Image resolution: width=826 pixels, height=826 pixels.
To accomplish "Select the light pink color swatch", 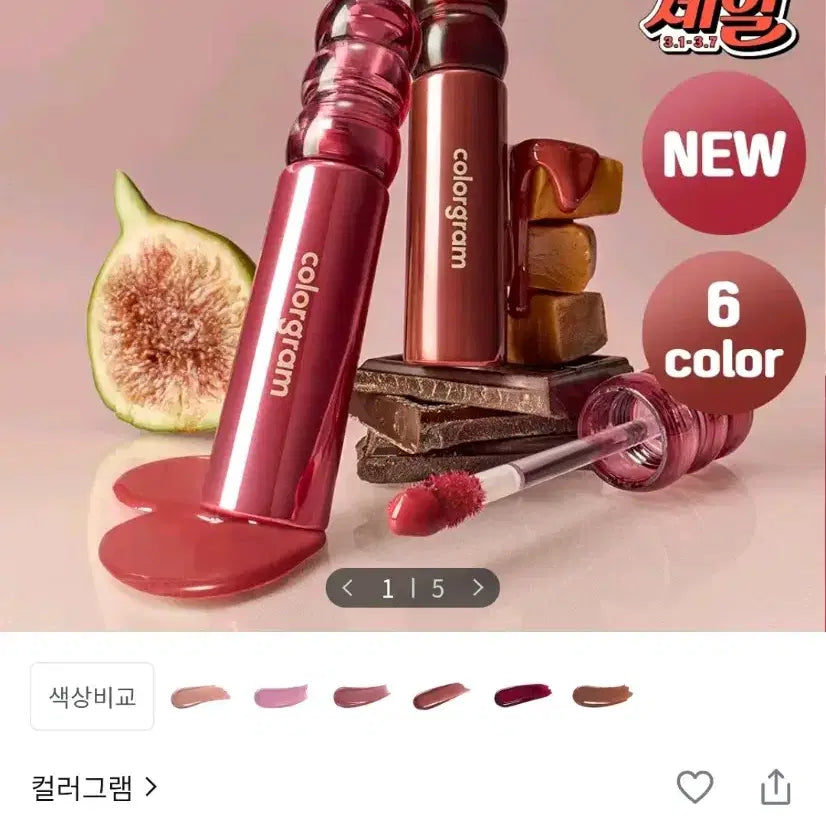I will coord(281,695).
